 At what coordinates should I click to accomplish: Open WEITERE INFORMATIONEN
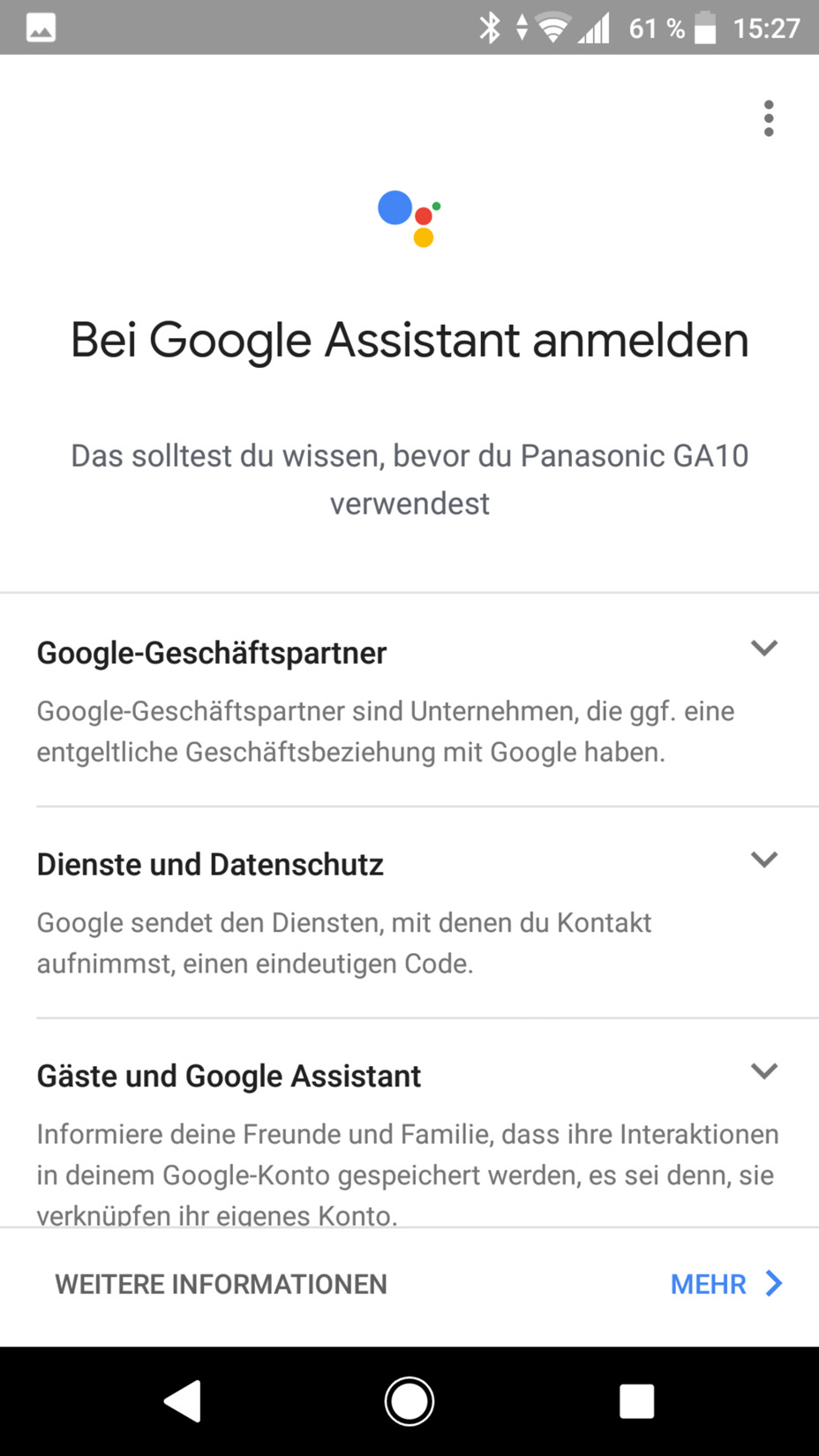click(x=222, y=1284)
